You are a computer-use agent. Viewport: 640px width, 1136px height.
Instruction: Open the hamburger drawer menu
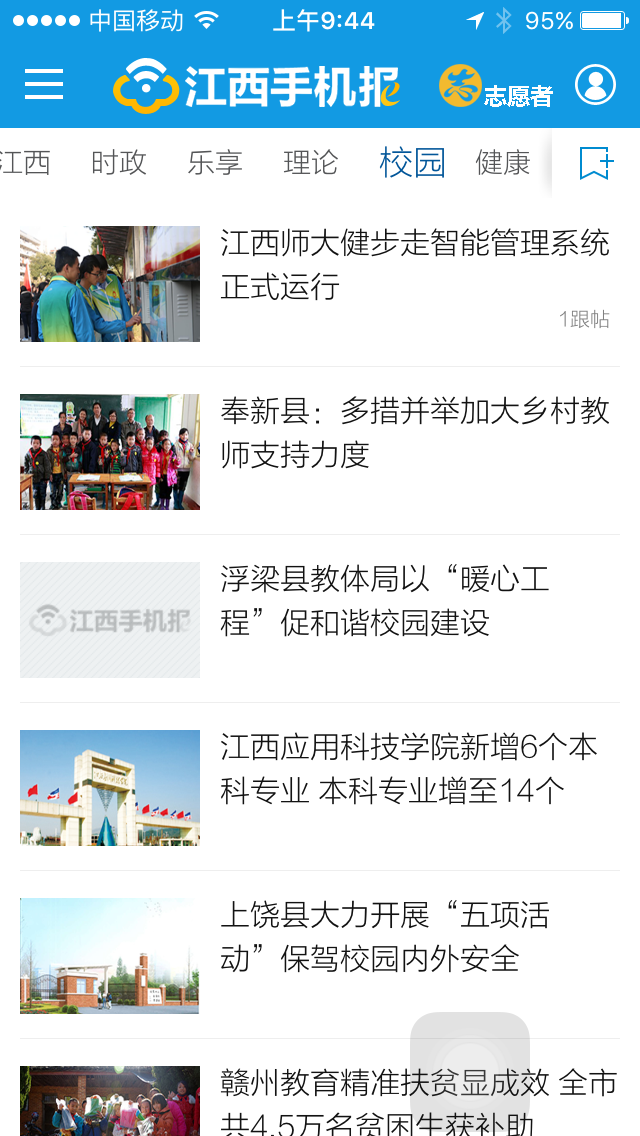coord(44,85)
